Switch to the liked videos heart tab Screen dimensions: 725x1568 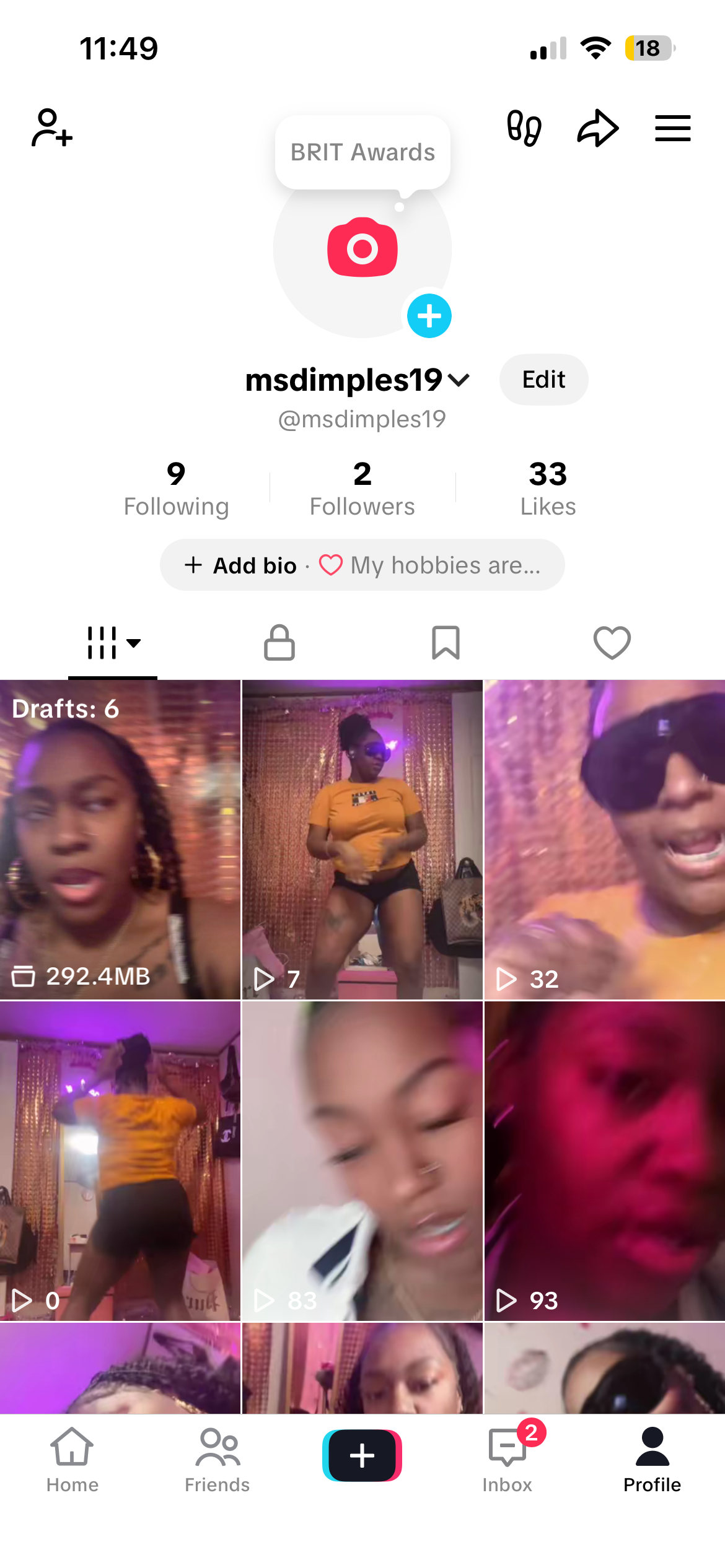coord(612,643)
